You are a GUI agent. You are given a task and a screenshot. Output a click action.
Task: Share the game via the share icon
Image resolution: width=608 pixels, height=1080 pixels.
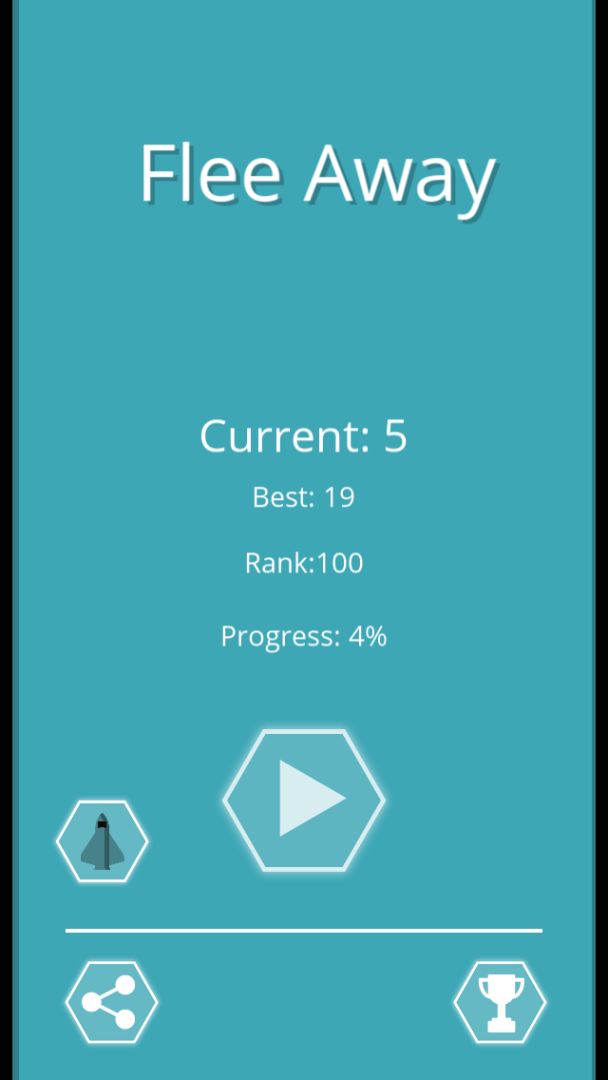coord(111,1002)
